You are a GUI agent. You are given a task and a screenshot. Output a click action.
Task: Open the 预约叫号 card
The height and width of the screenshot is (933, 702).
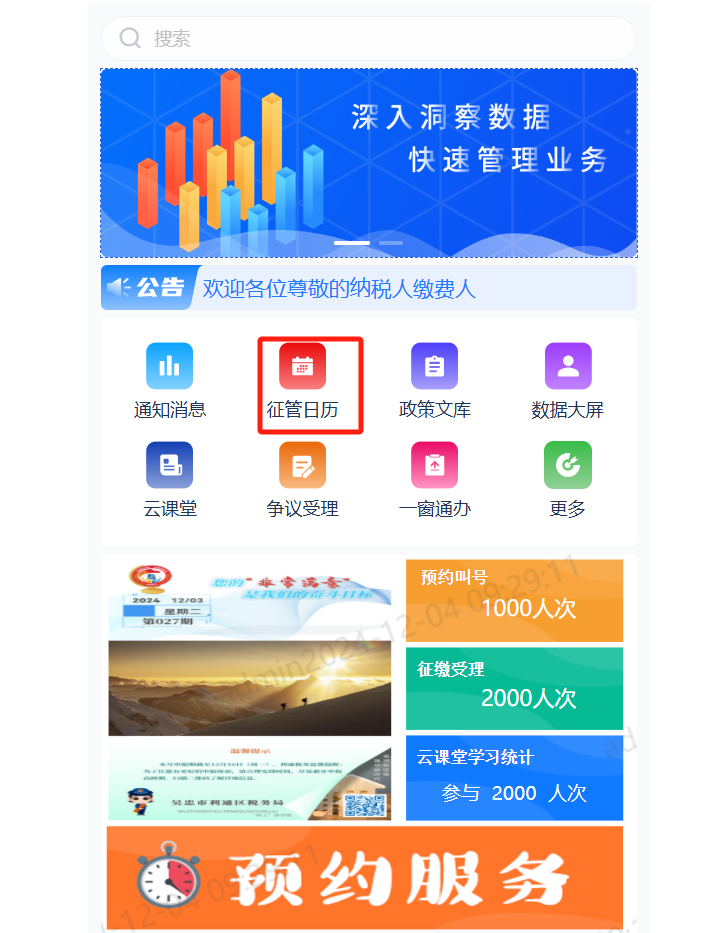tap(514, 600)
